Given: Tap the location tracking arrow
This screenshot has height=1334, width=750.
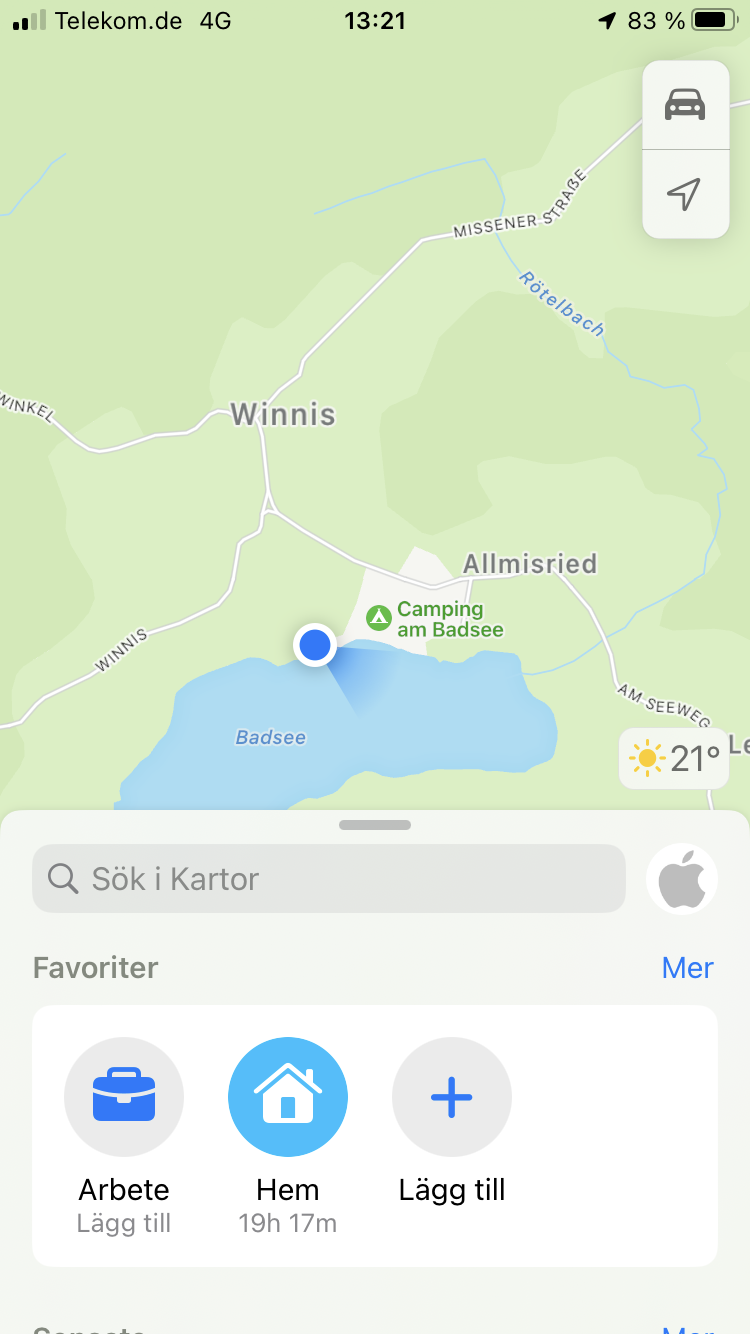Looking at the screenshot, I should (685, 194).
